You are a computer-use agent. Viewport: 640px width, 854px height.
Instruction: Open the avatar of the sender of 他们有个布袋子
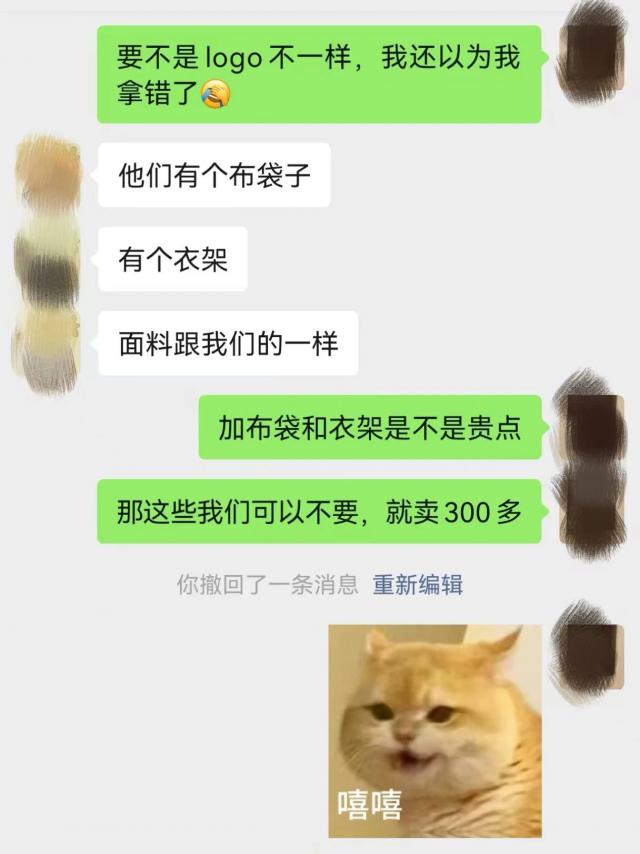pyautogui.click(x=50, y=177)
